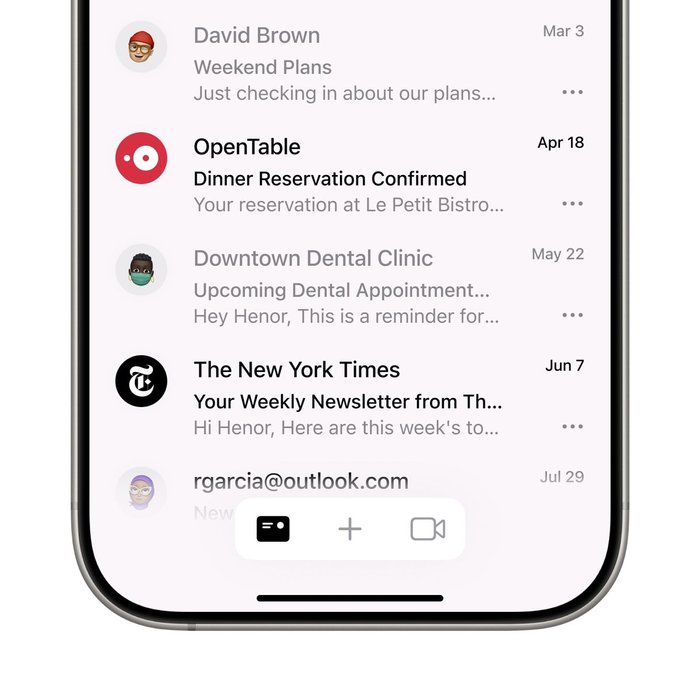Image resolution: width=700 pixels, height=700 pixels.
Task: Tap the plus icon to compose
Action: (x=350, y=529)
